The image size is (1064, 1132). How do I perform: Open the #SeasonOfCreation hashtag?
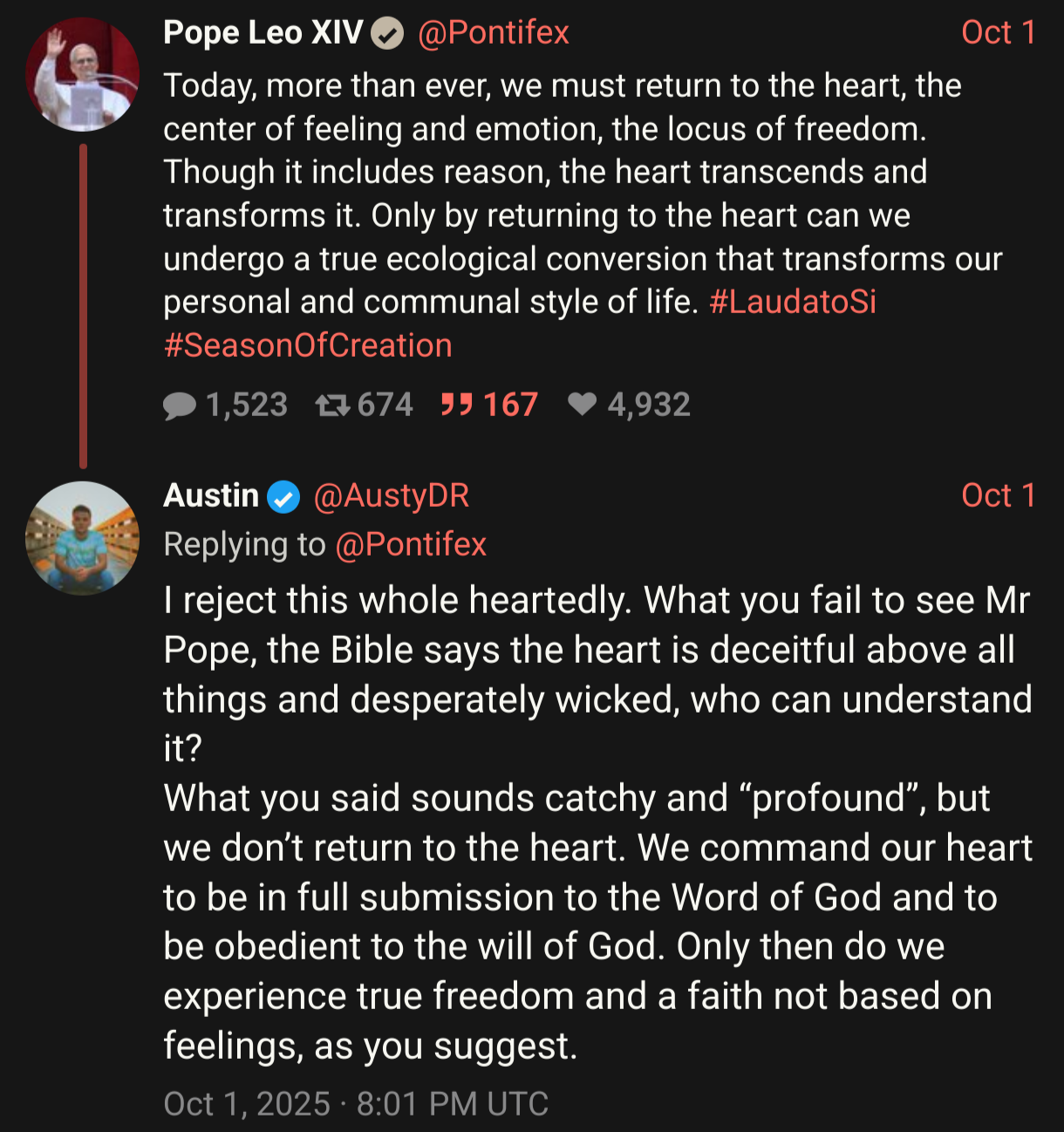click(308, 345)
